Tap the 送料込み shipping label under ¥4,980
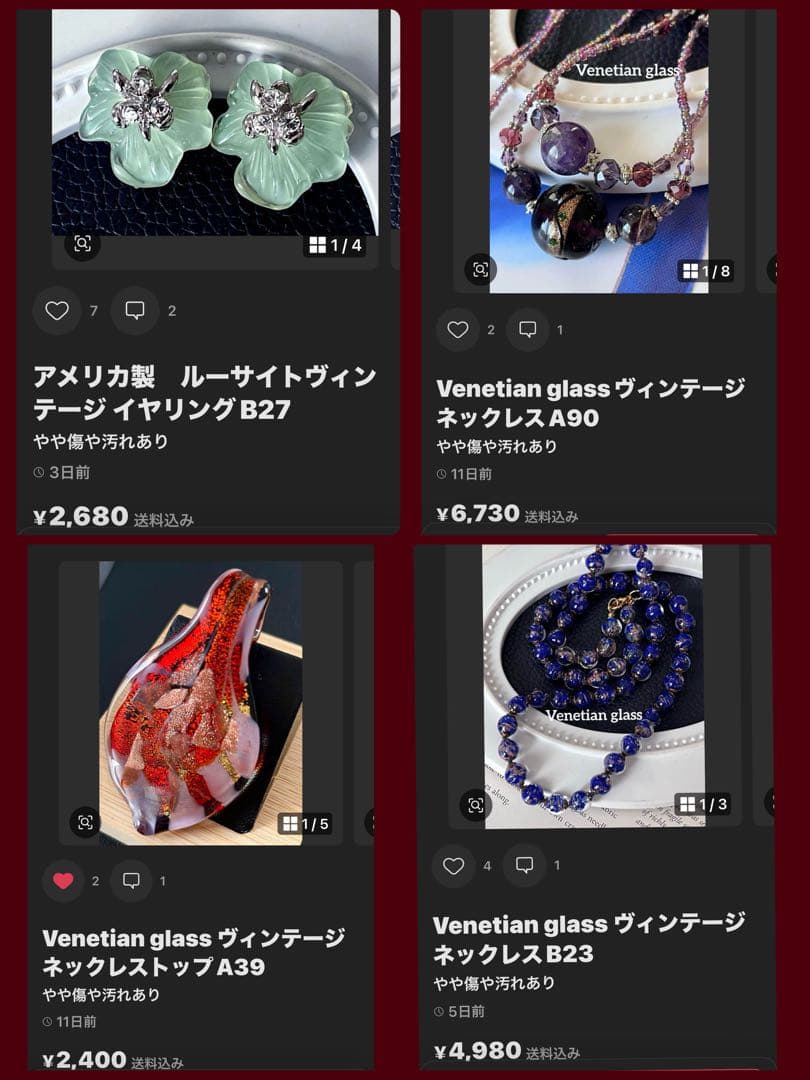 [554, 1053]
